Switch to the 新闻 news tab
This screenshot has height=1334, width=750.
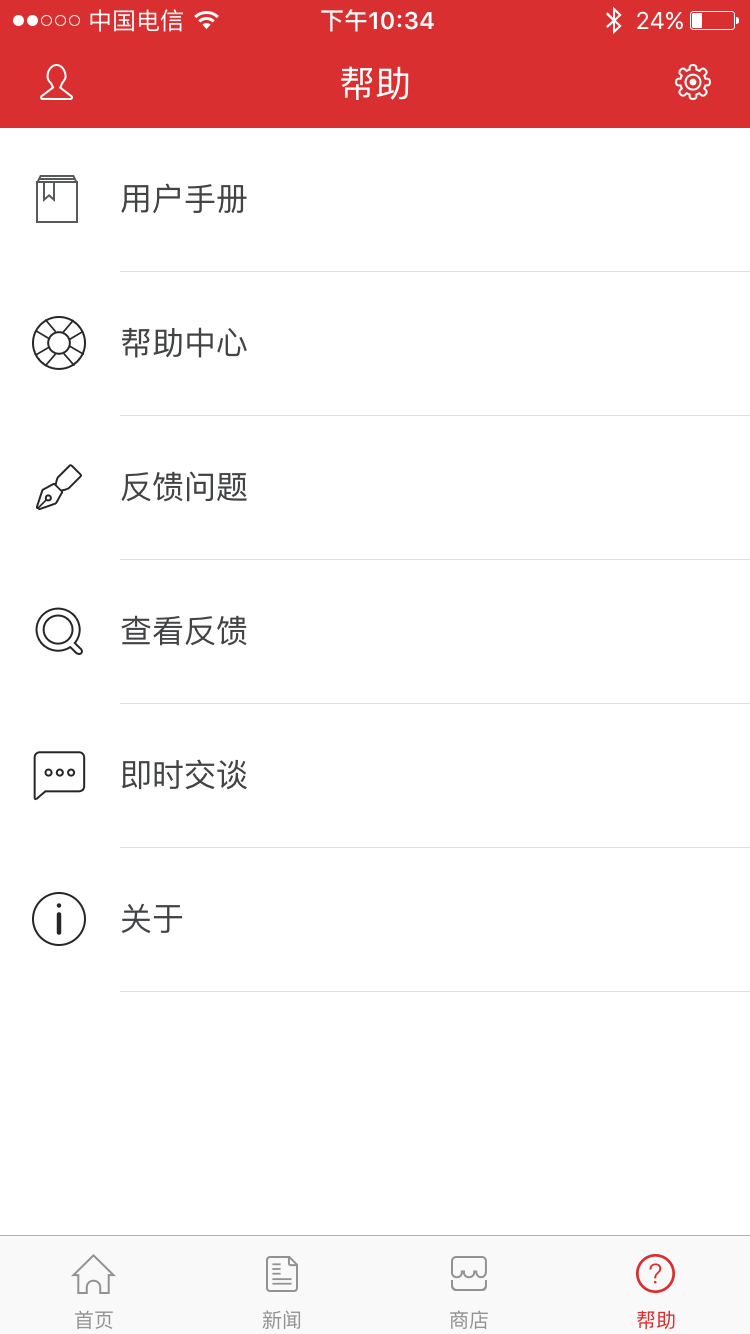pyautogui.click(x=281, y=1290)
